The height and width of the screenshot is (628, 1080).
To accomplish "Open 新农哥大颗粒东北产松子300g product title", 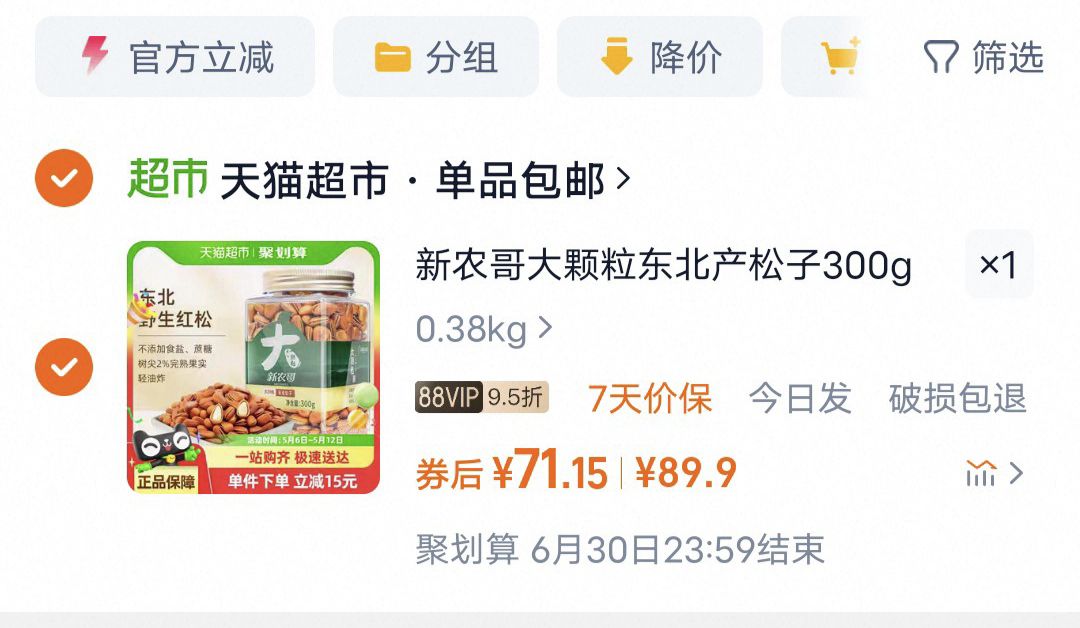I will coord(663,266).
